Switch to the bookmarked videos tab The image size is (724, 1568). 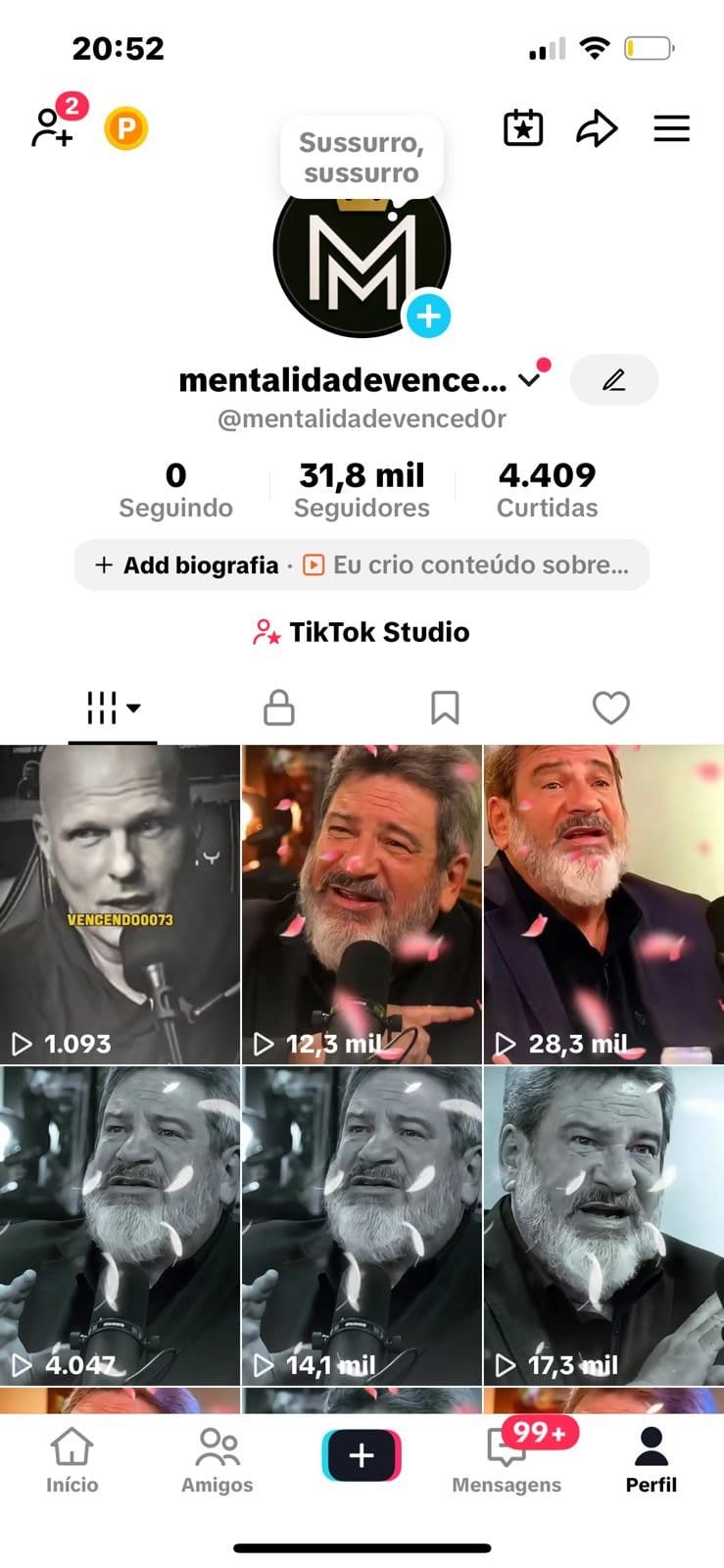pos(445,707)
